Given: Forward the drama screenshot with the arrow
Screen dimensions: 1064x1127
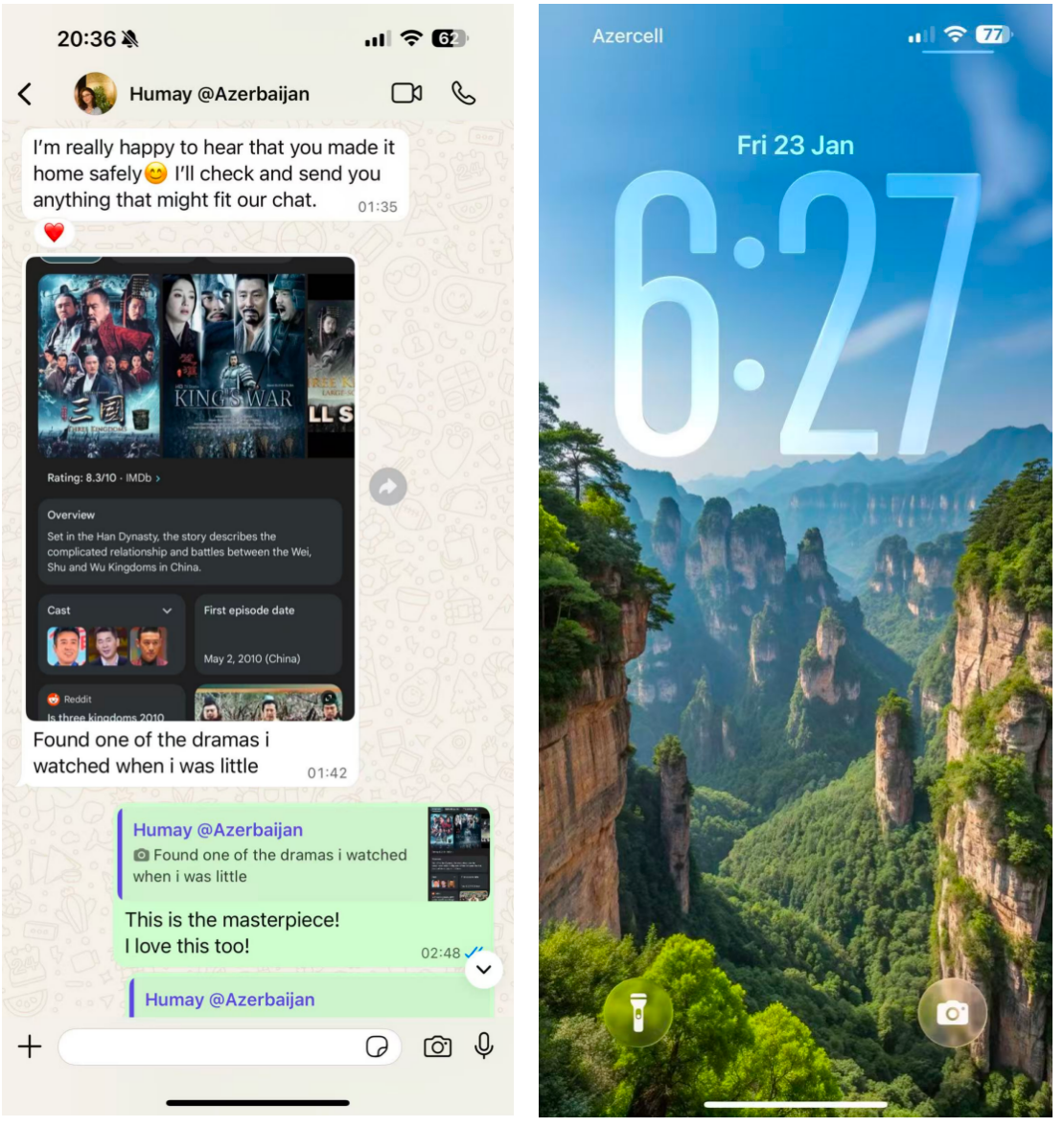Looking at the screenshot, I should coord(388,487).
